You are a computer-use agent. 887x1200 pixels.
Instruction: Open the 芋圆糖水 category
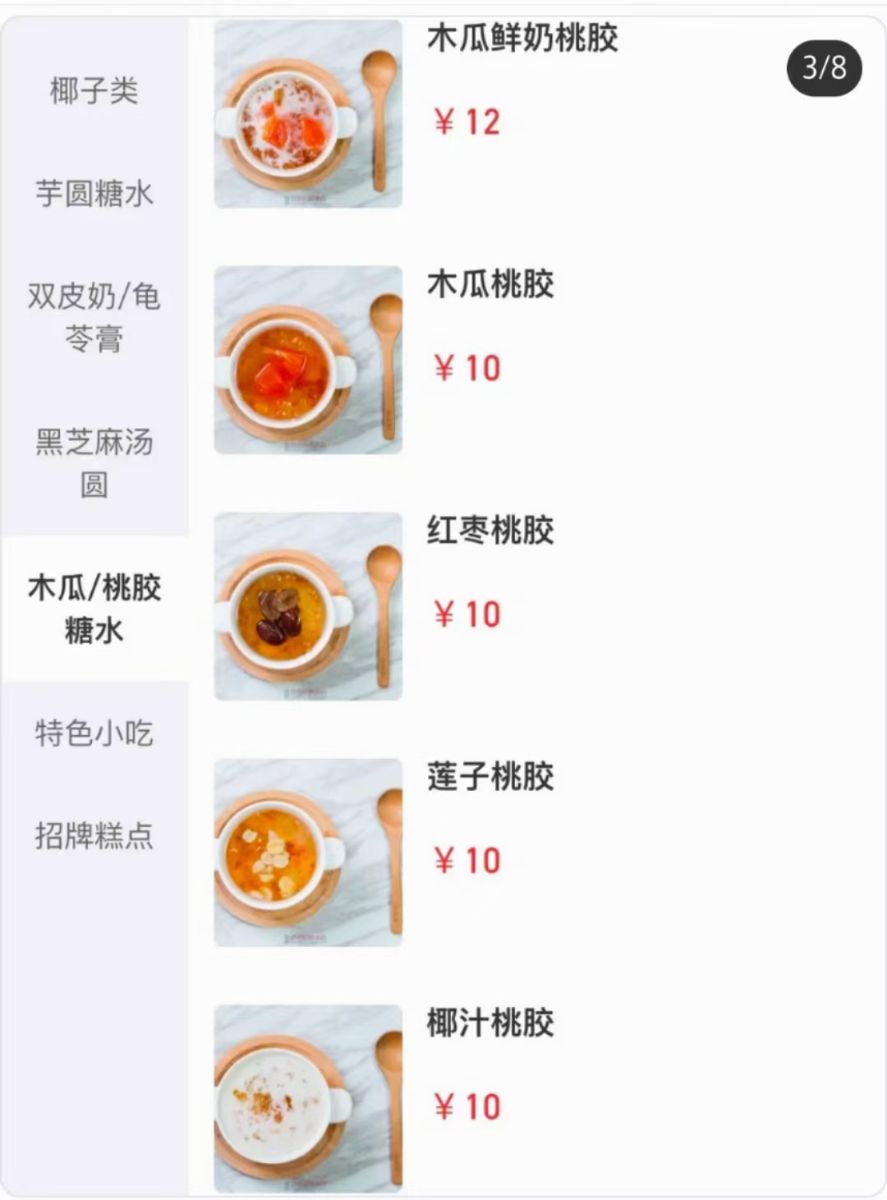[x=94, y=193]
